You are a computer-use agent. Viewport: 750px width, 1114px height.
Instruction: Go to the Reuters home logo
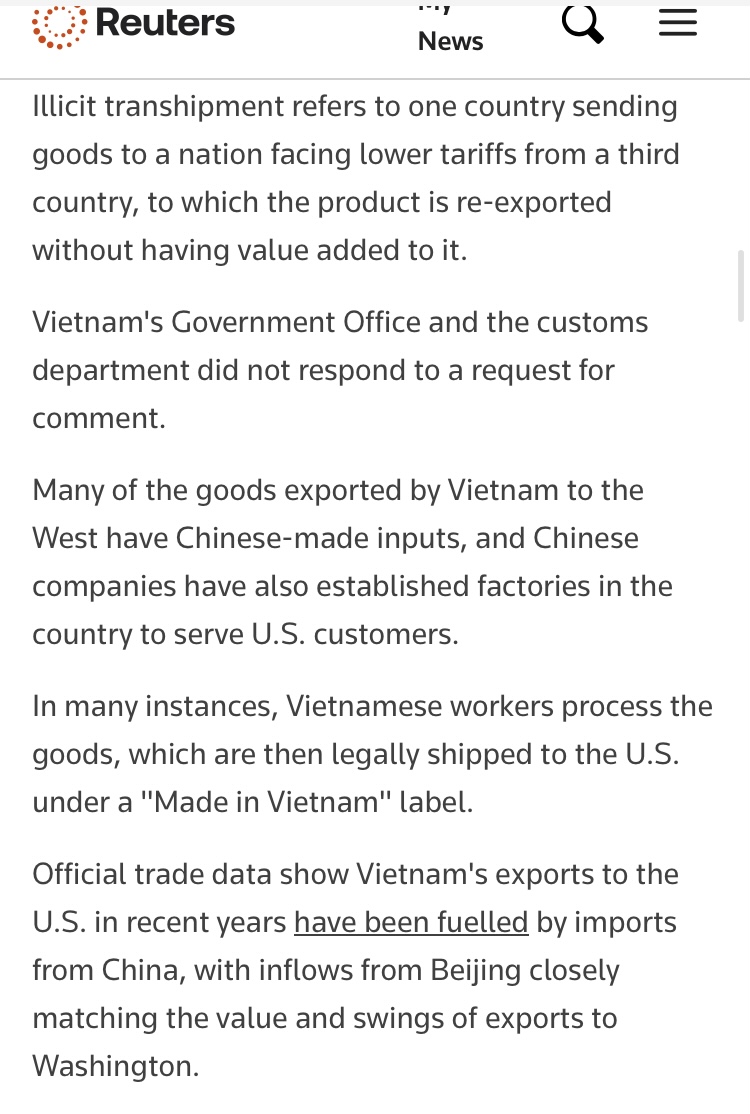coord(133,24)
